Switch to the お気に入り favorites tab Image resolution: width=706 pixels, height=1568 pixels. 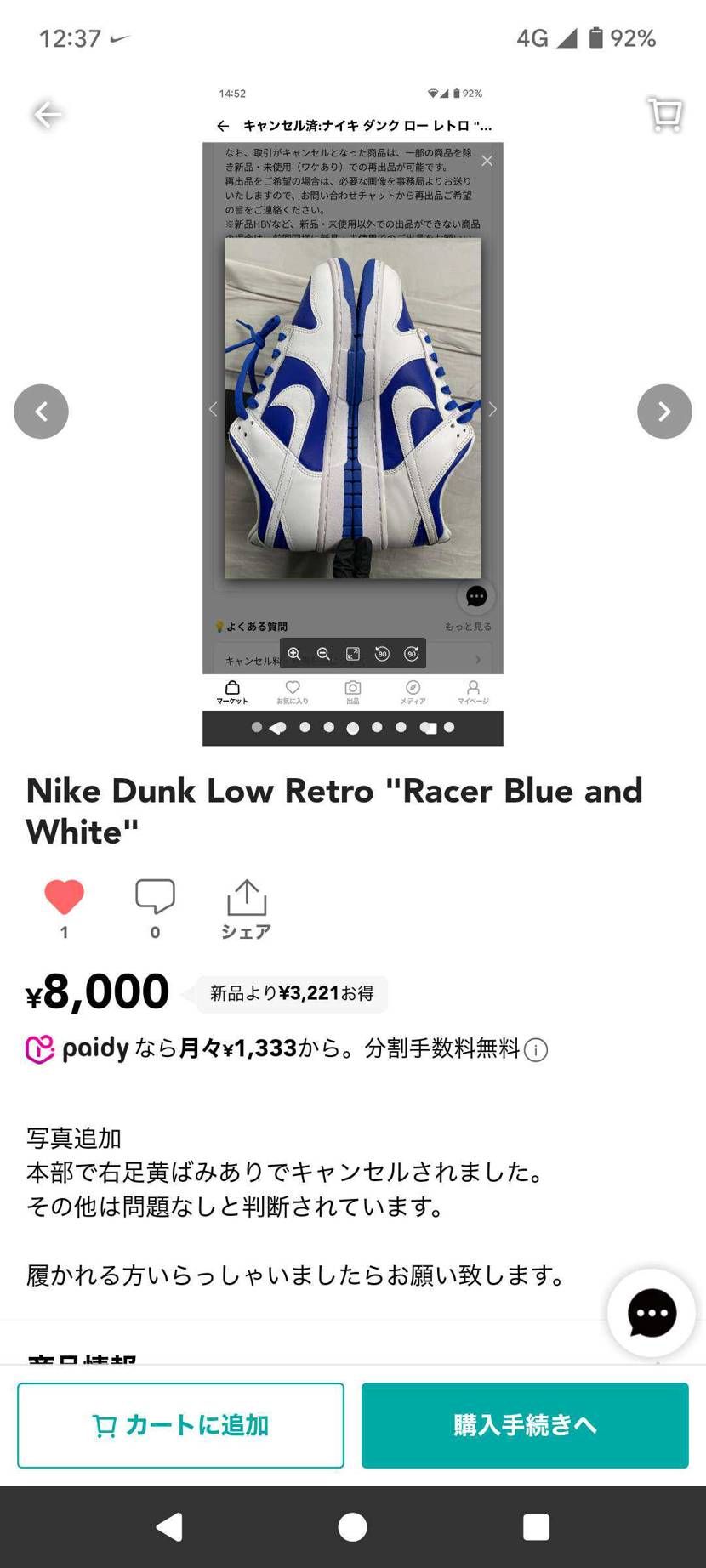click(292, 691)
